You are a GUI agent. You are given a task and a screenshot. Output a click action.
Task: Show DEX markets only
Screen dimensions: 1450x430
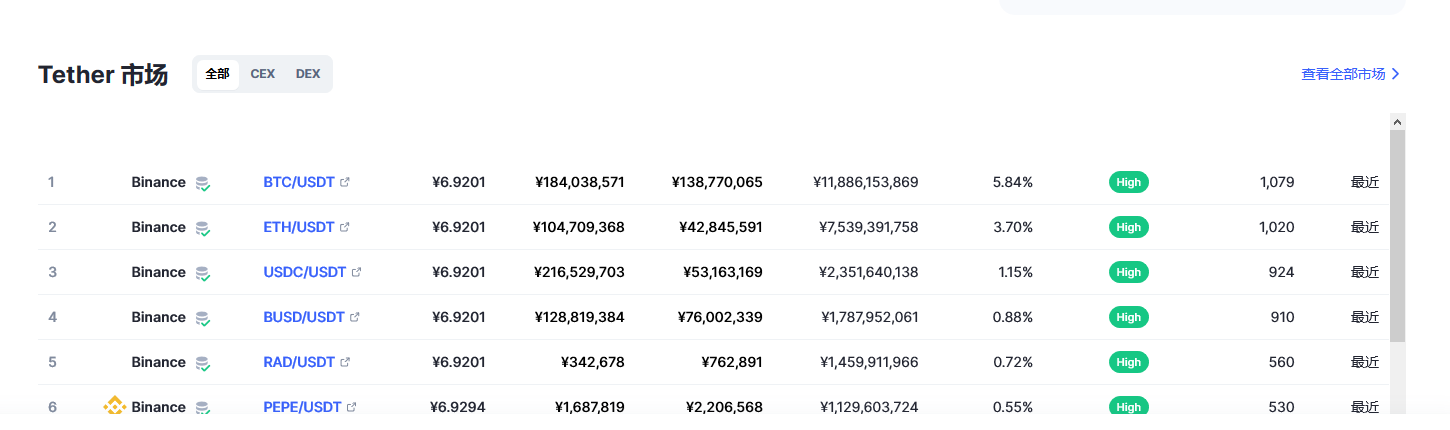pos(308,74)
